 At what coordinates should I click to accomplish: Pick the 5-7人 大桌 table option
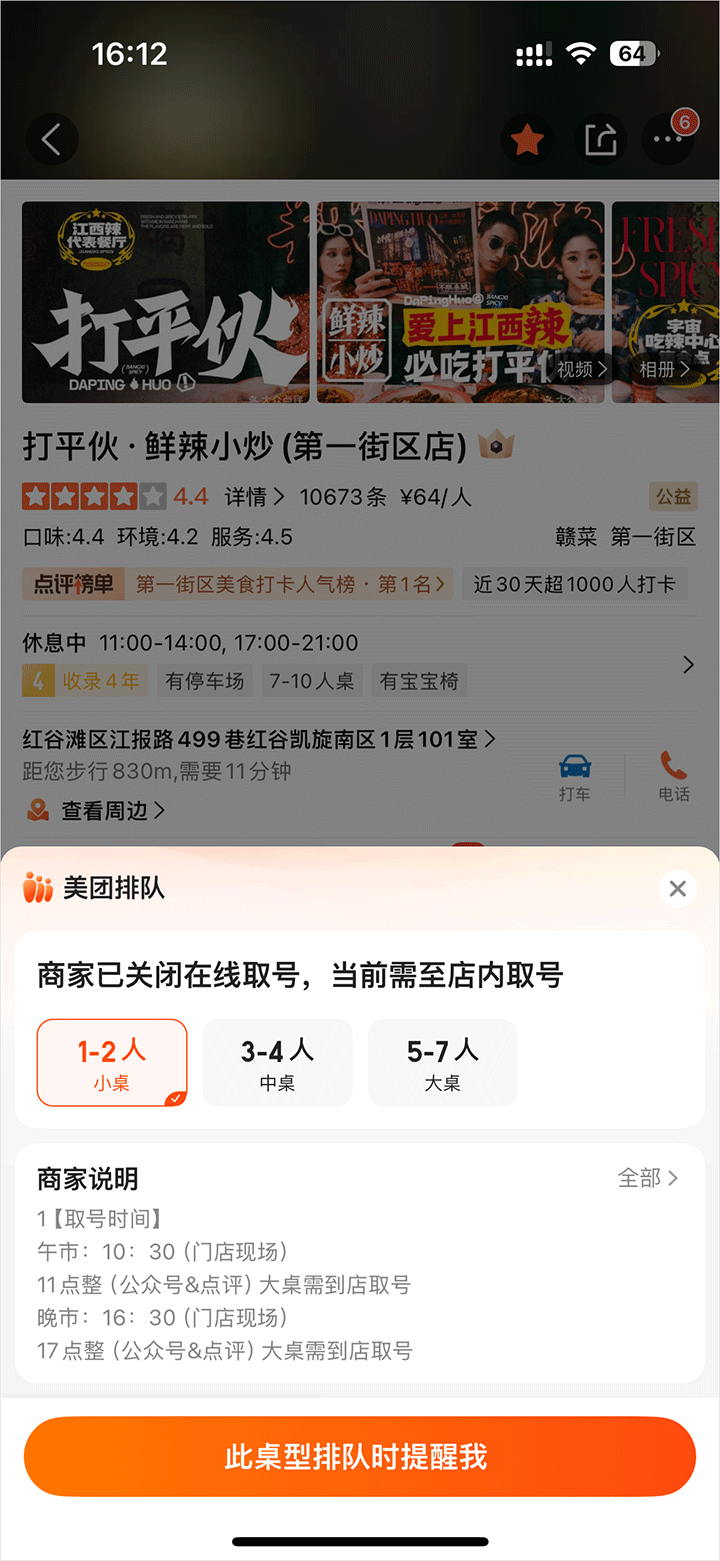pos(442,1062)
